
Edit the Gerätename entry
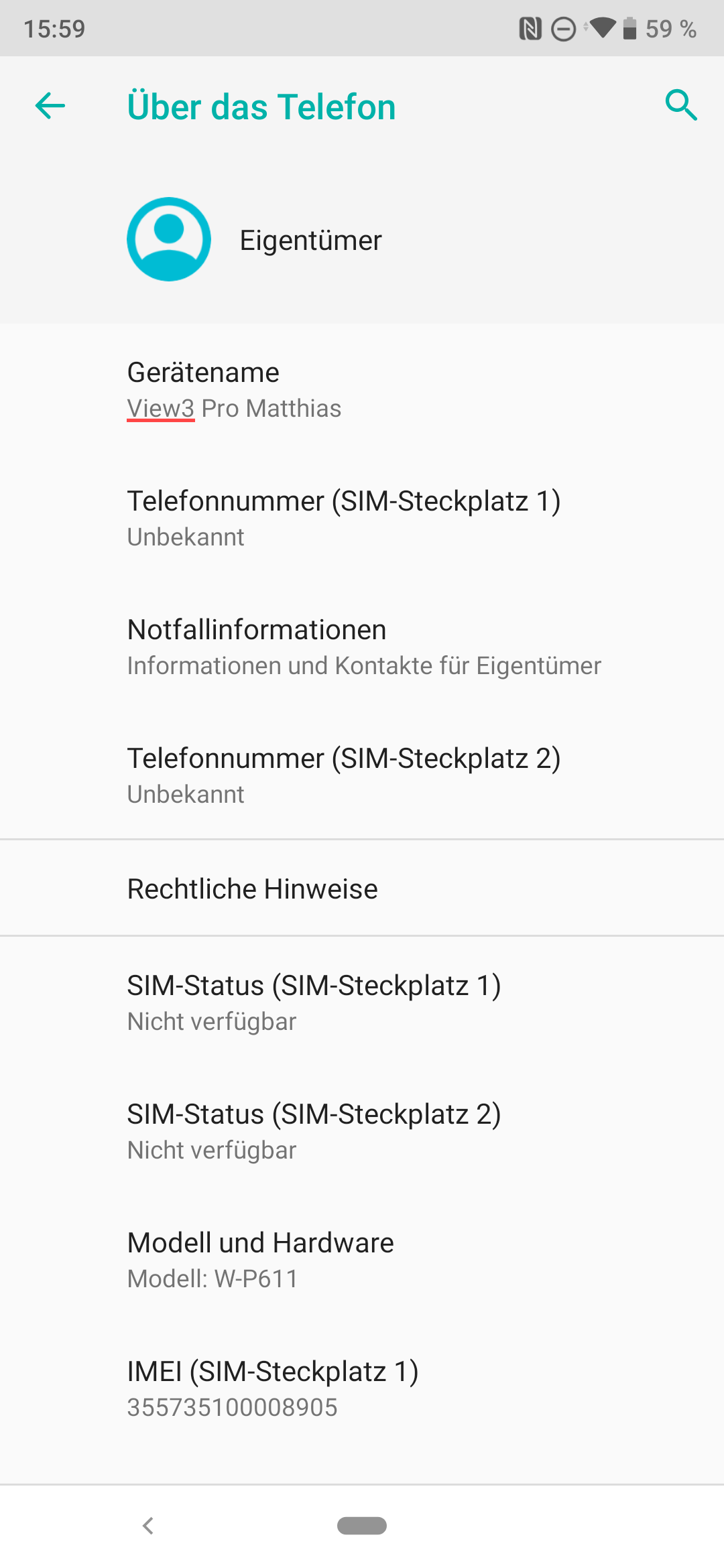click(x=362, y=389)
